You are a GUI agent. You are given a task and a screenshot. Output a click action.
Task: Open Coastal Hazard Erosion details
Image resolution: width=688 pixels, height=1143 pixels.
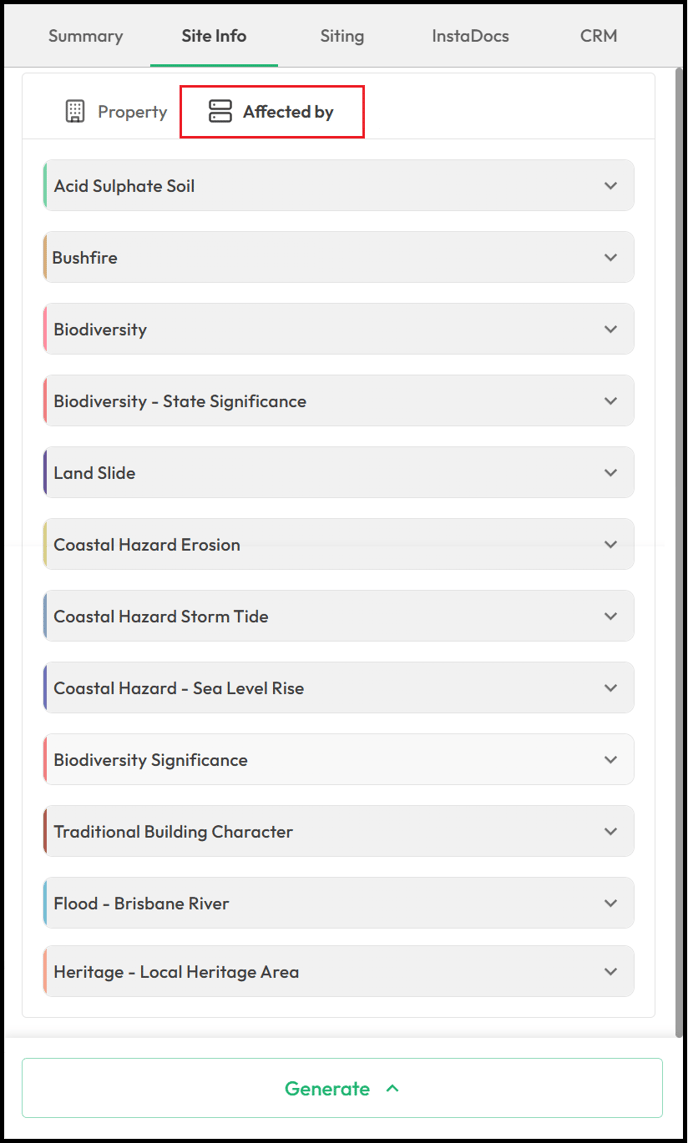coord(338,545)
